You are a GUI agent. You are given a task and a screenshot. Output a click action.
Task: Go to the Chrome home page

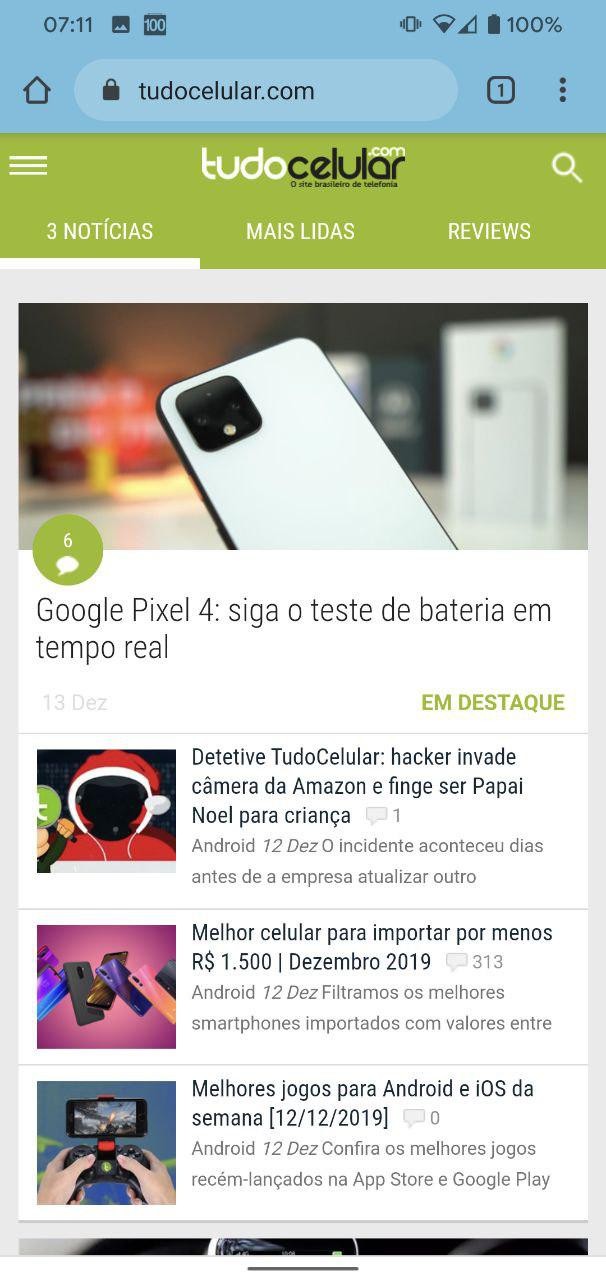(37, 91)
